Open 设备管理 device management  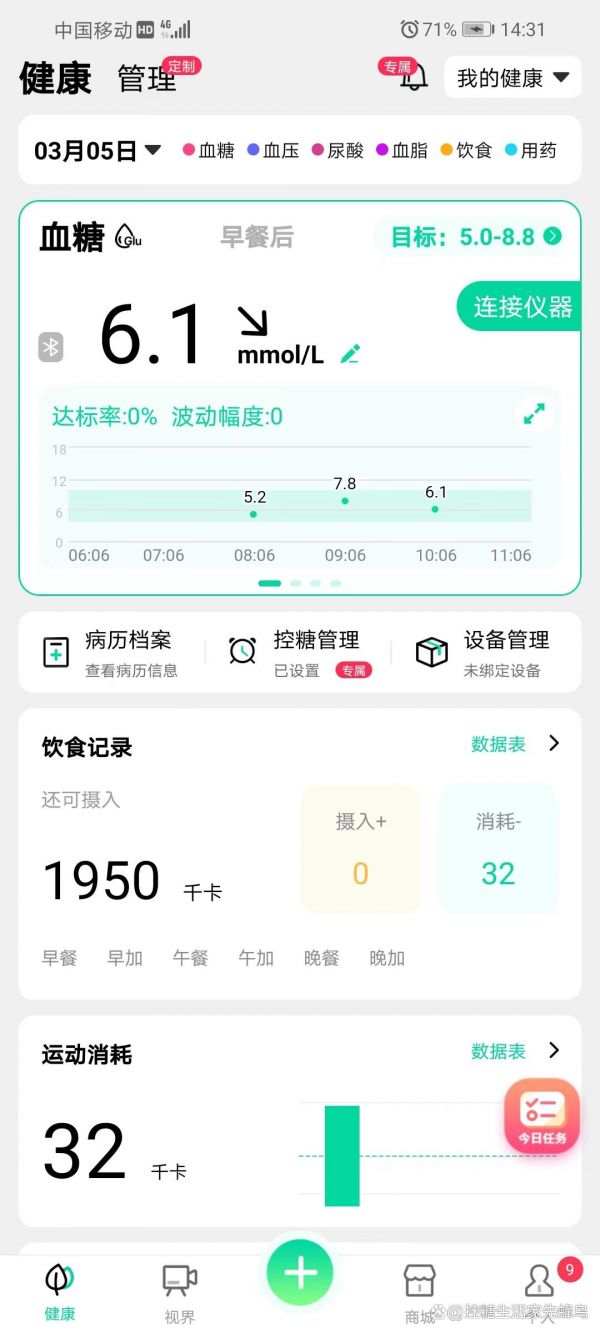(x=483, y=652)
